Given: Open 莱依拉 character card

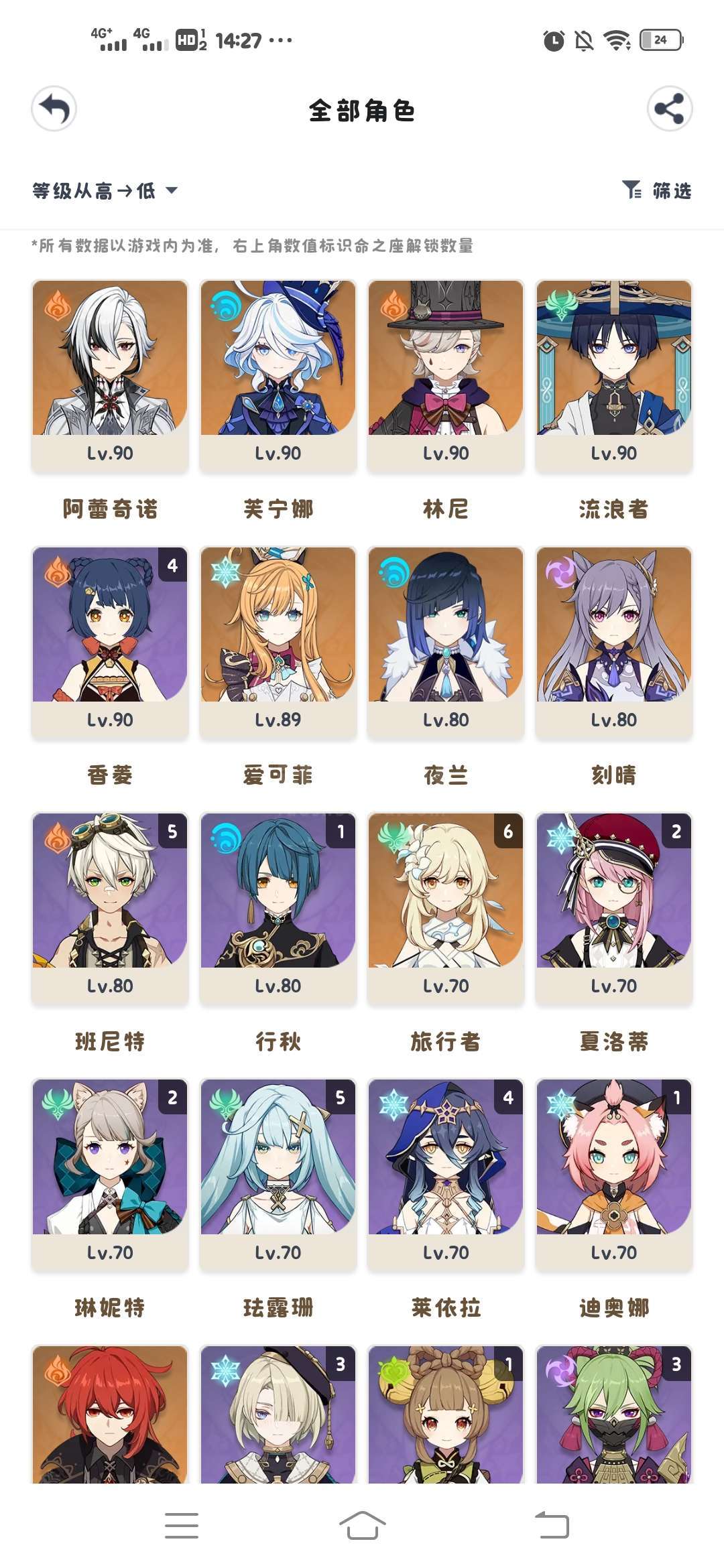Looking at the screenshot, I should coord(446,1174).
